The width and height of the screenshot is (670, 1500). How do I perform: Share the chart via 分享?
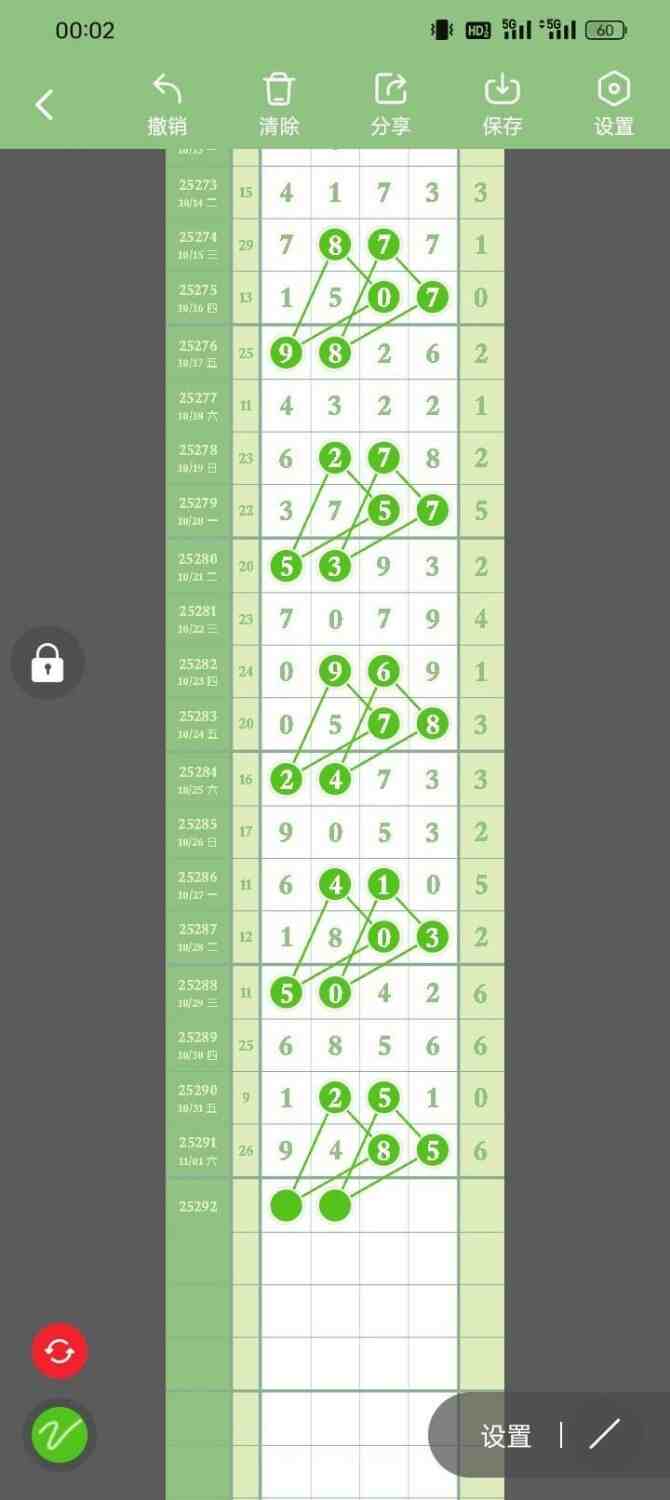tap(390, 104)
